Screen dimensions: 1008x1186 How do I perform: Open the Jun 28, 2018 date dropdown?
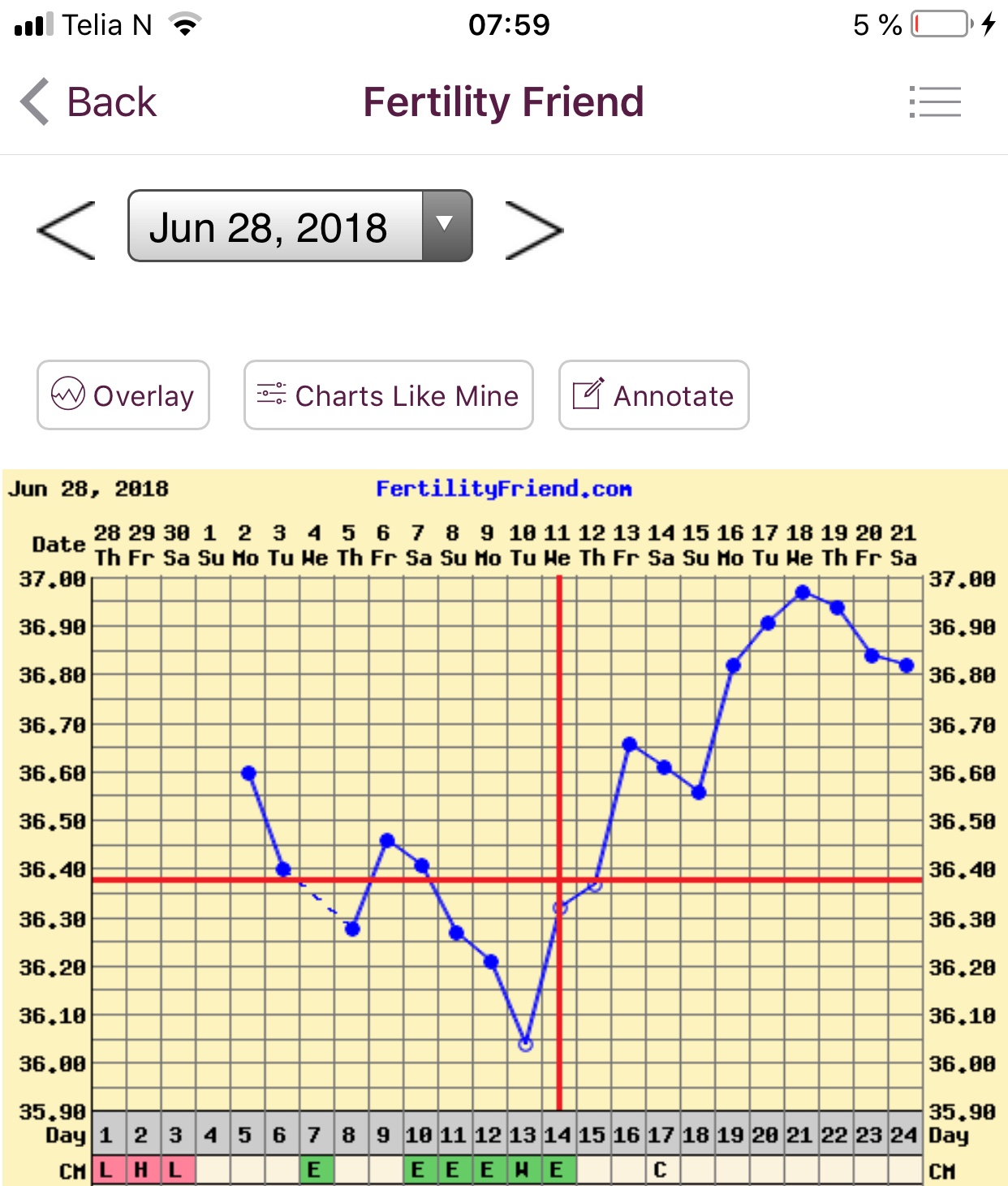(x=299, y=226)
